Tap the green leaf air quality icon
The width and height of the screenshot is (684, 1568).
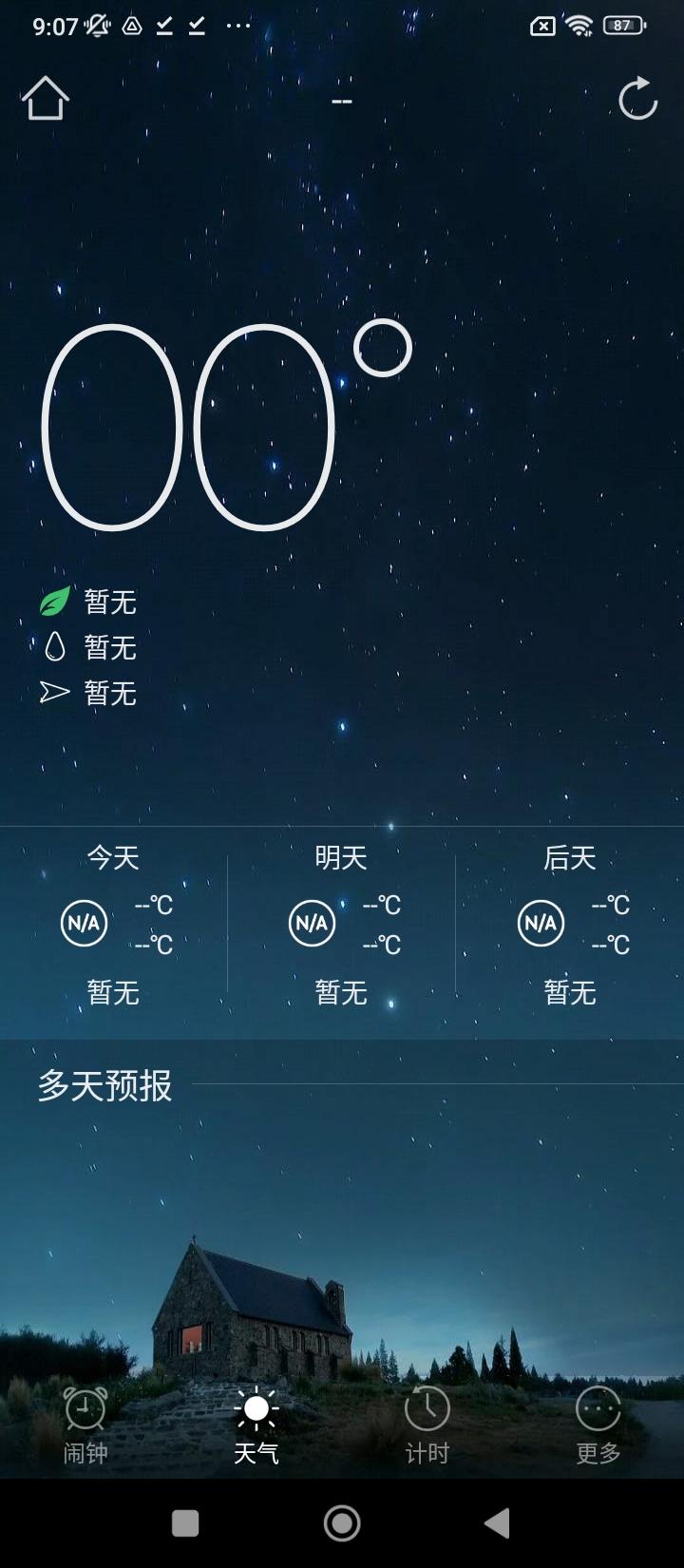(55, 600)
